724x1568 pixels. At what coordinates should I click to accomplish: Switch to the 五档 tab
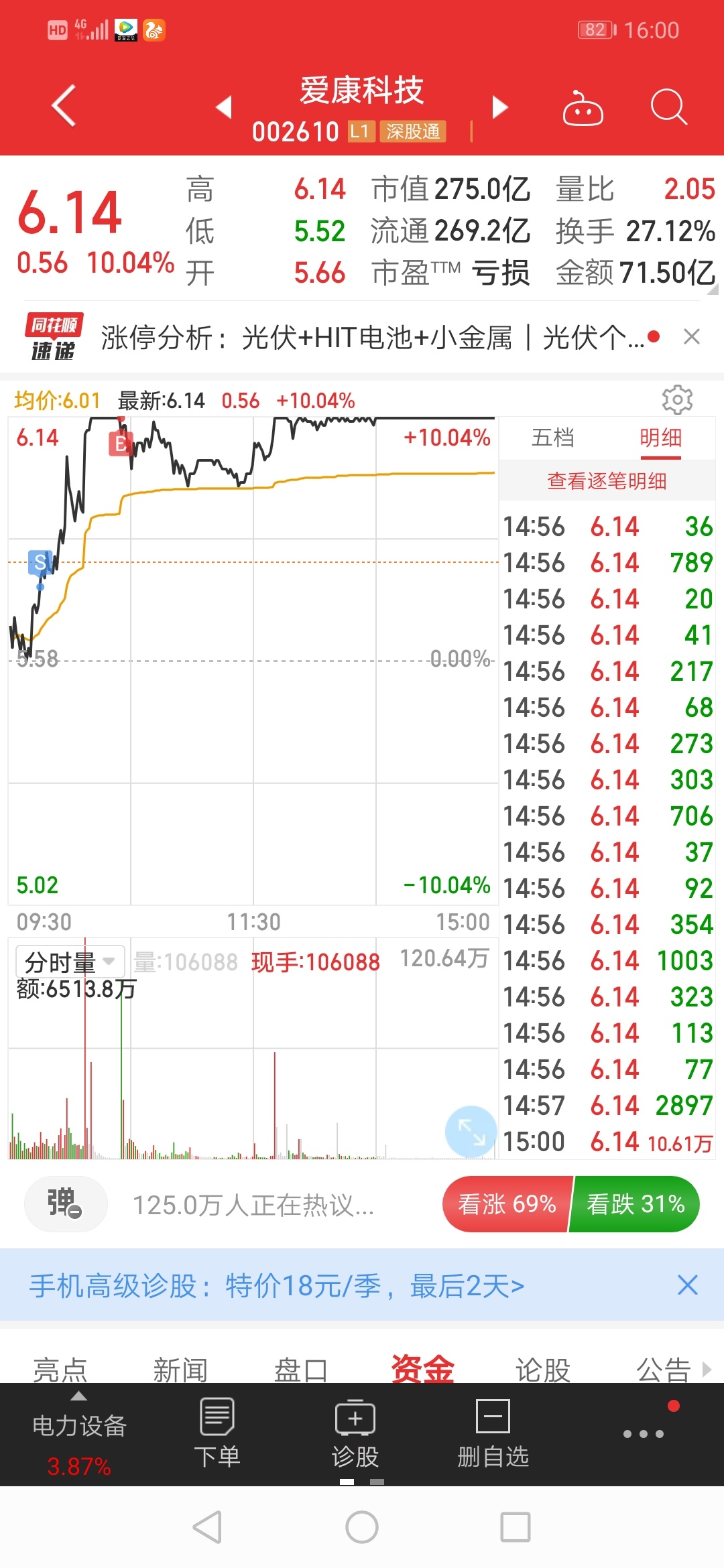coord(553,438)
